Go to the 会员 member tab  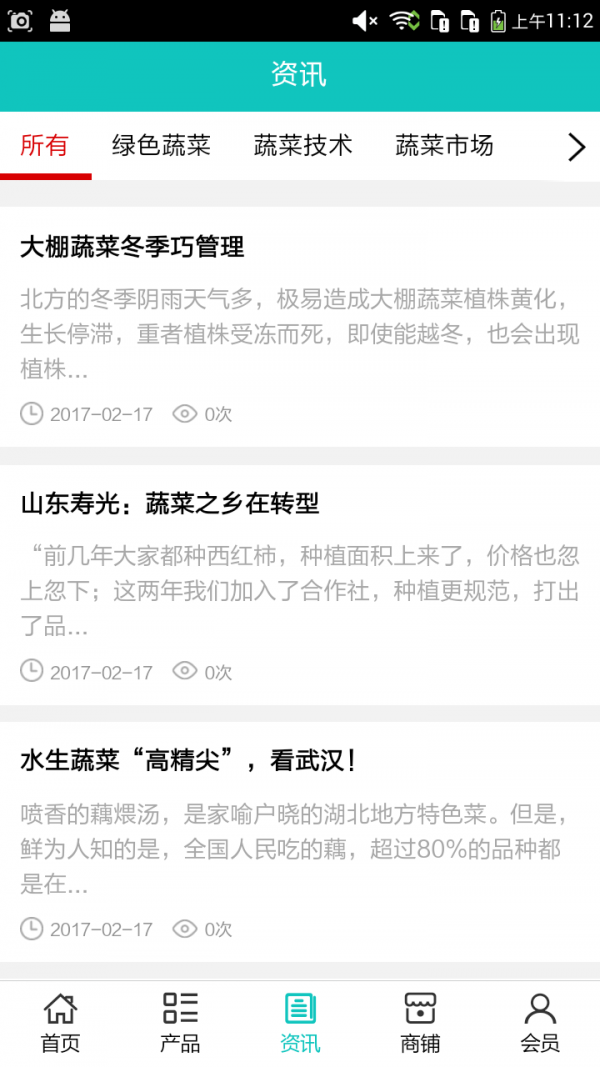coord(540,1022)
